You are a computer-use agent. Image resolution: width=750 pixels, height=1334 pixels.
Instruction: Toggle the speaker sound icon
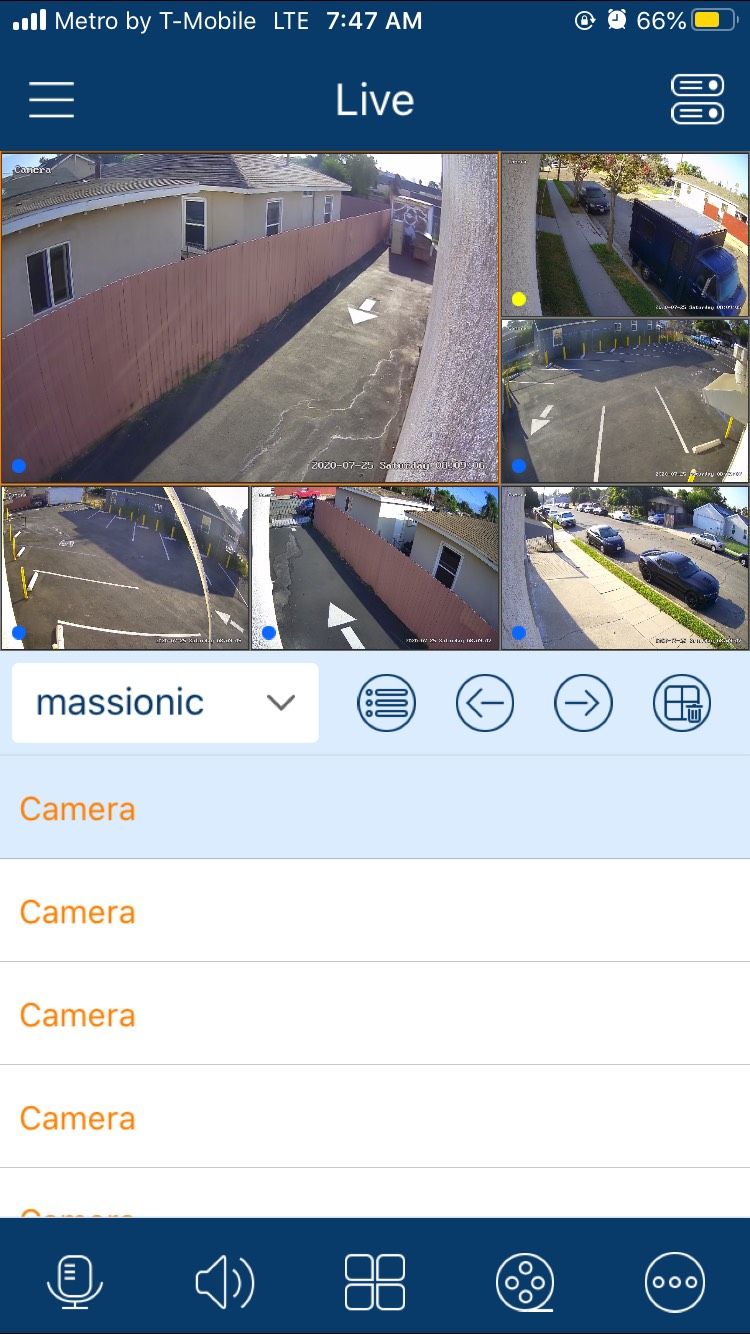point(225,1281)
